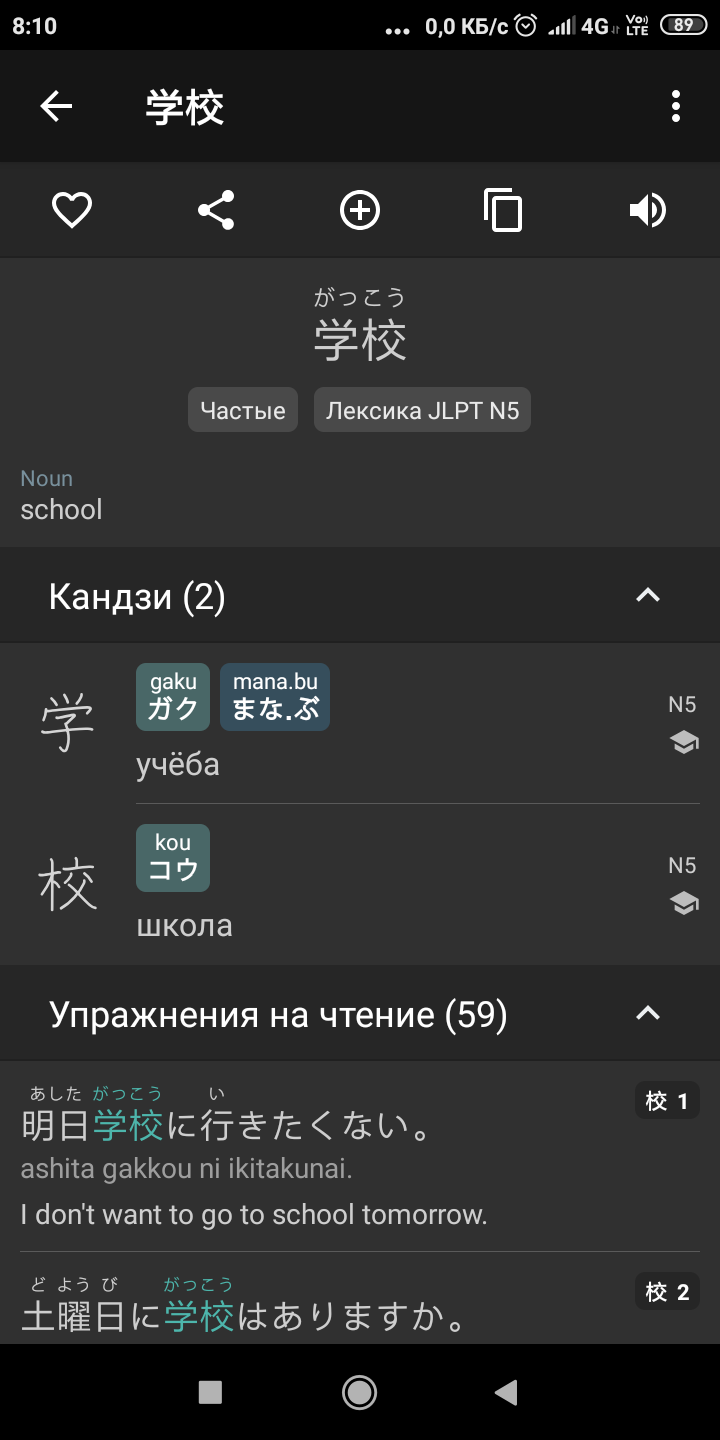Add the word to a list with the plus icon

(360, 210)
